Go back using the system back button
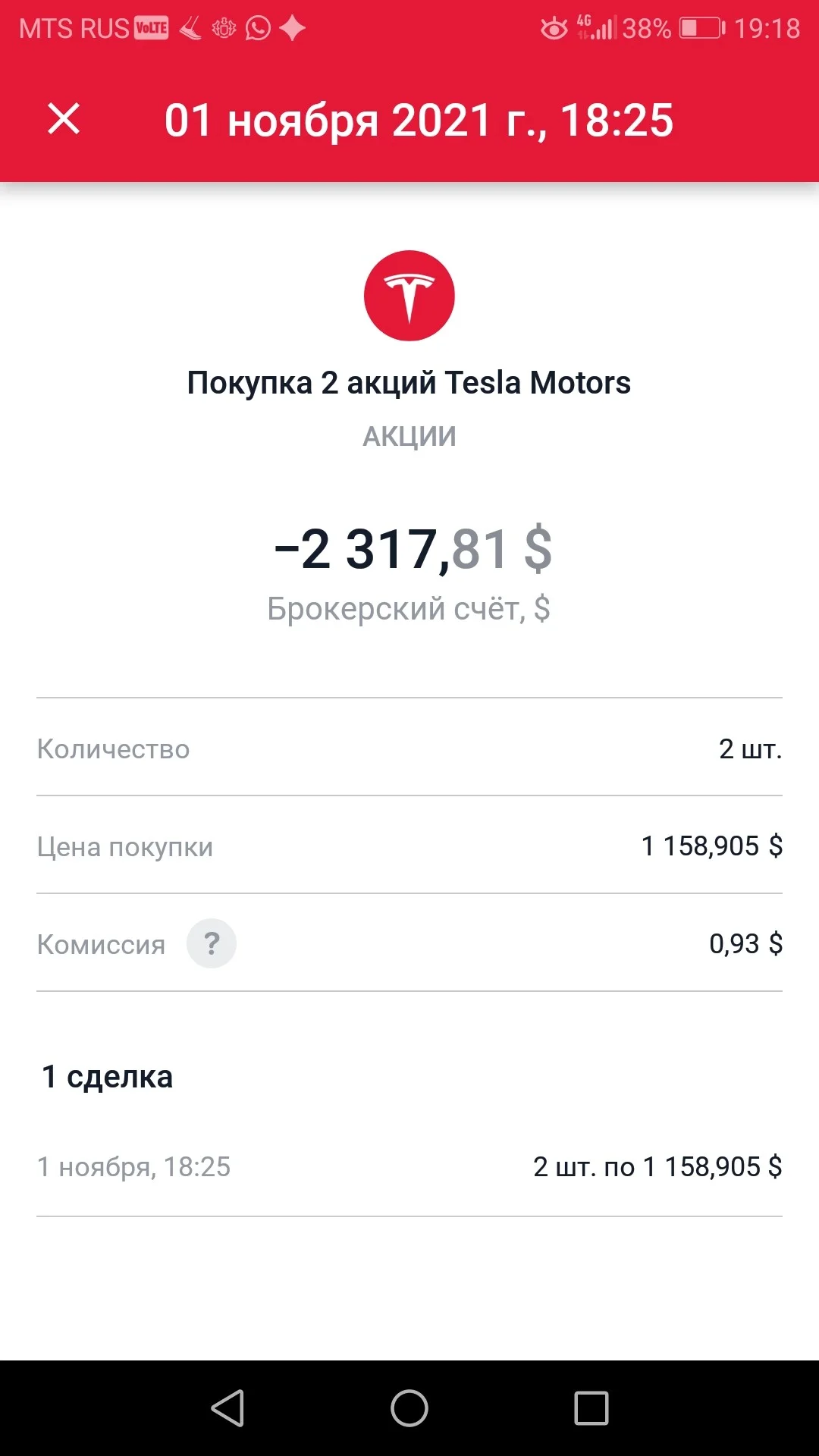This screenshot has height=1456, width=819. [227, 1408]
